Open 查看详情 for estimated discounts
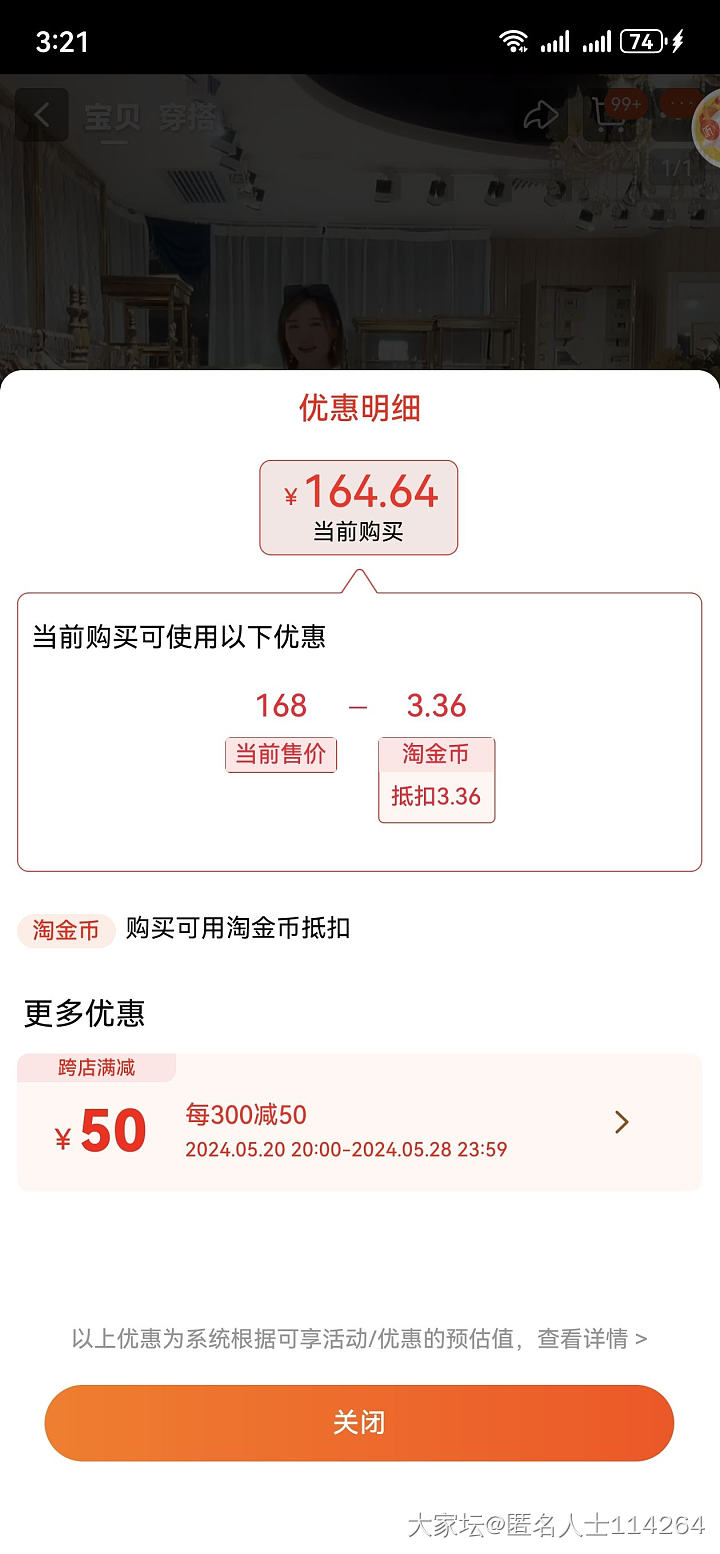Image resolution: width=720 pixels, height=1554 pixels. 592,1338
